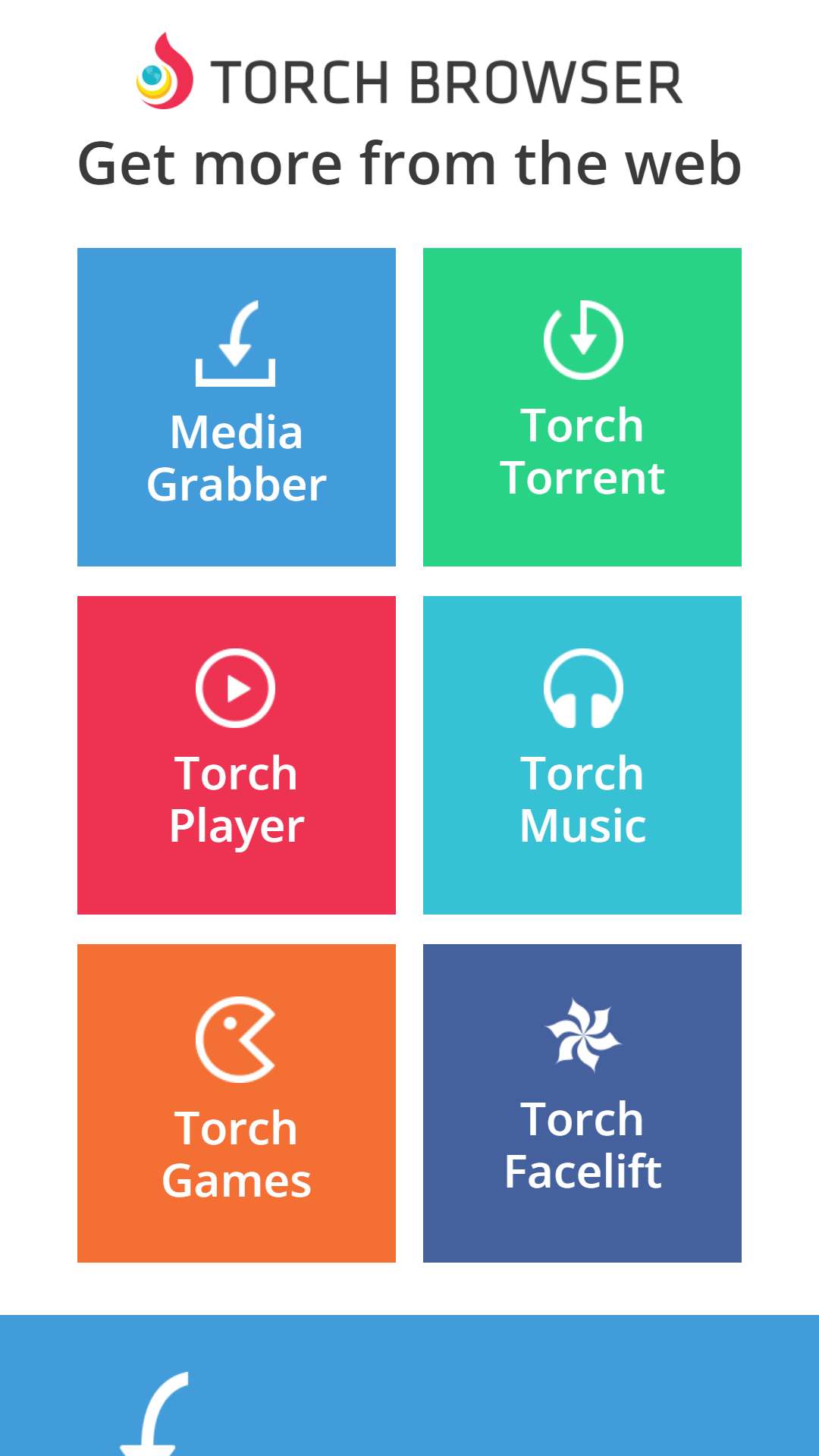819x1456 pixels.
Task: Choose the Torch Facelift tile
Action: (582, 1103)
